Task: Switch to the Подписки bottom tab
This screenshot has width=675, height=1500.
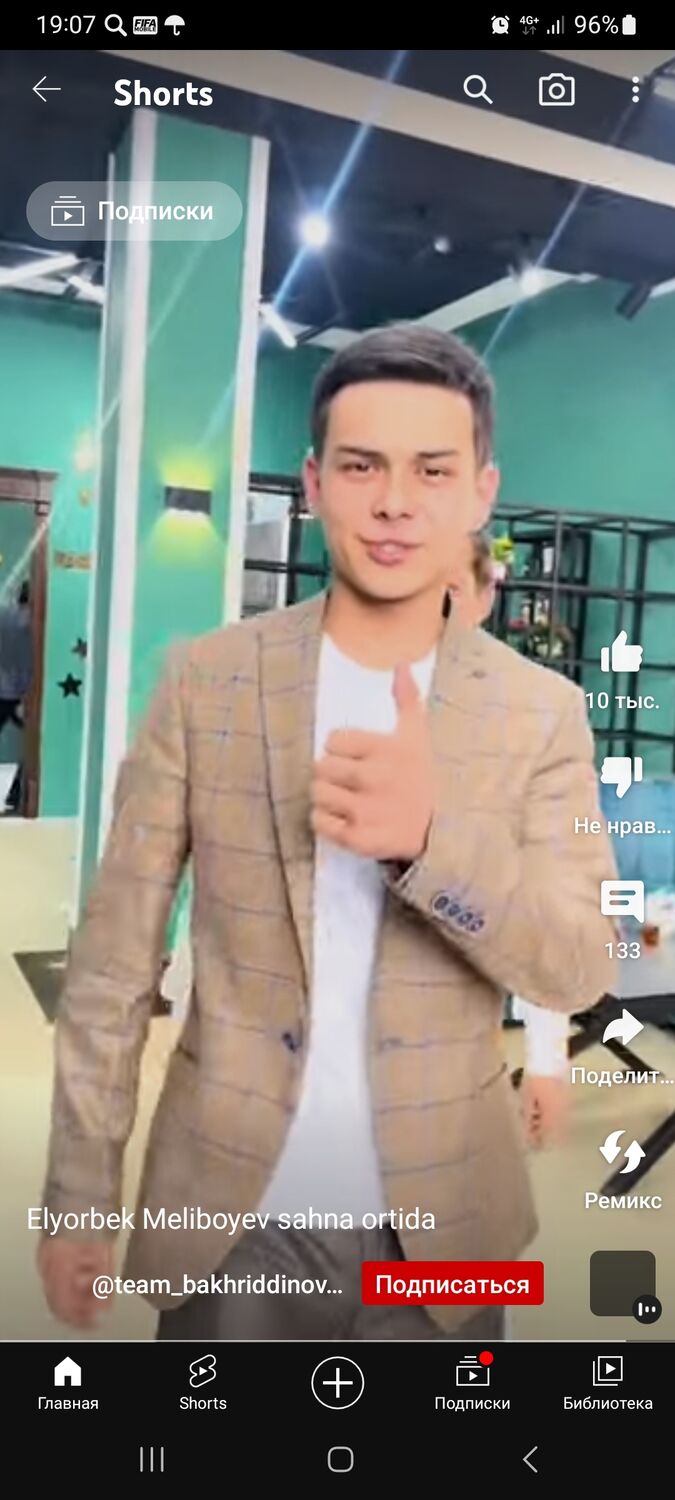Action: click(x=472, y=1383)
